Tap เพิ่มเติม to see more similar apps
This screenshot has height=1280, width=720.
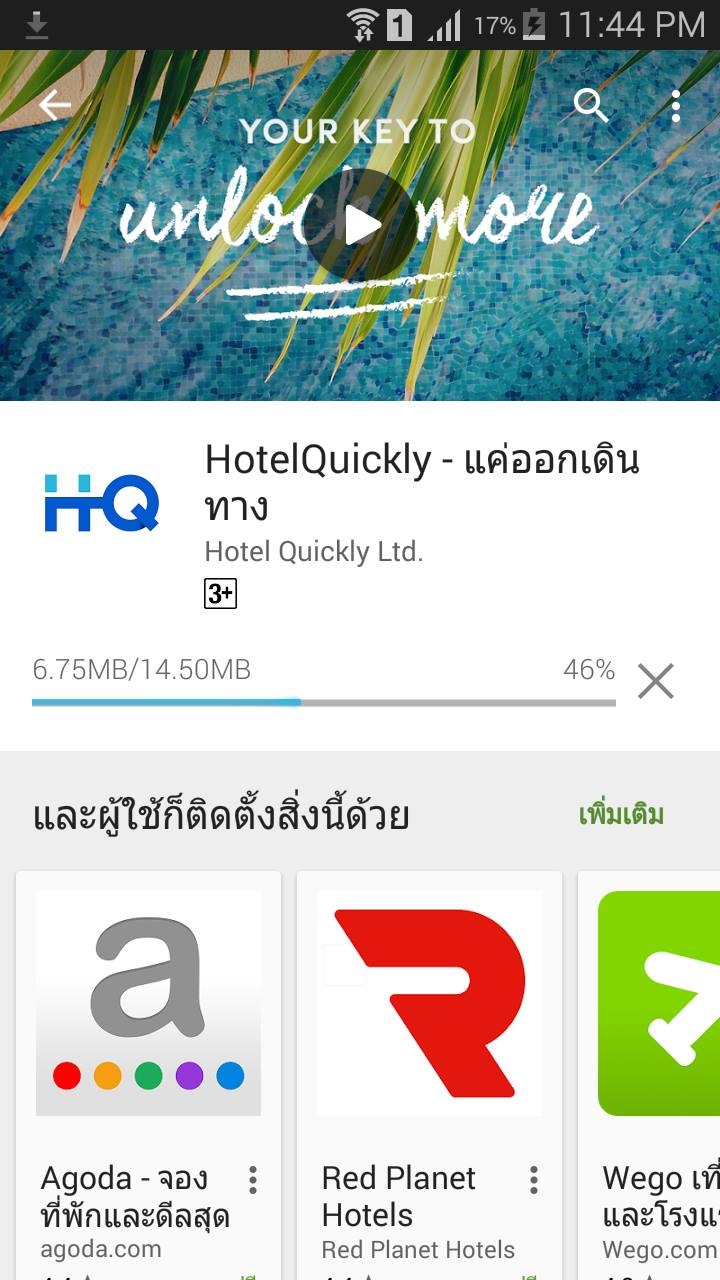pos(621,815)
